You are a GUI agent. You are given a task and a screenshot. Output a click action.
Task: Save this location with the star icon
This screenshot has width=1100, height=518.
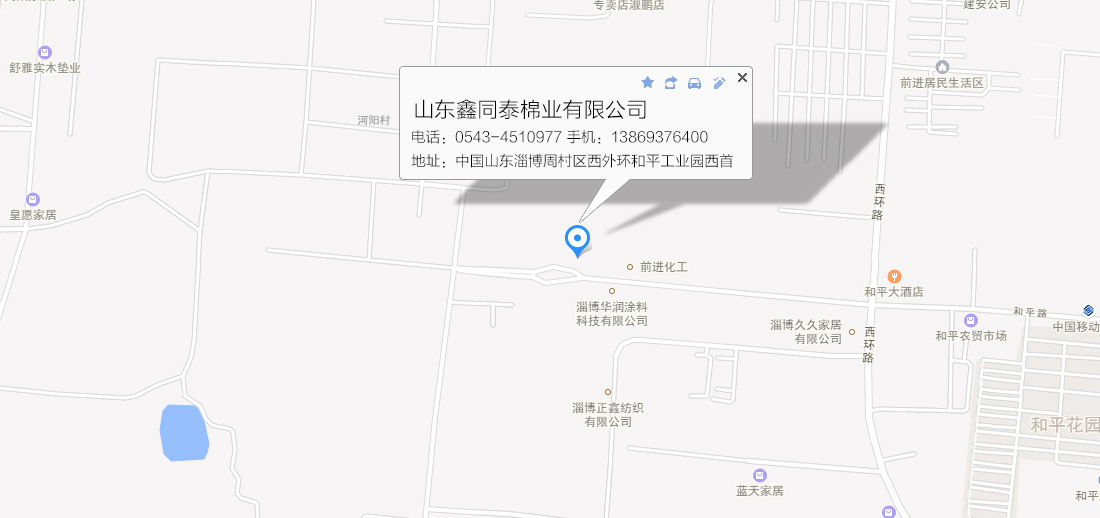pyautogui.click(x=647, y=82)
